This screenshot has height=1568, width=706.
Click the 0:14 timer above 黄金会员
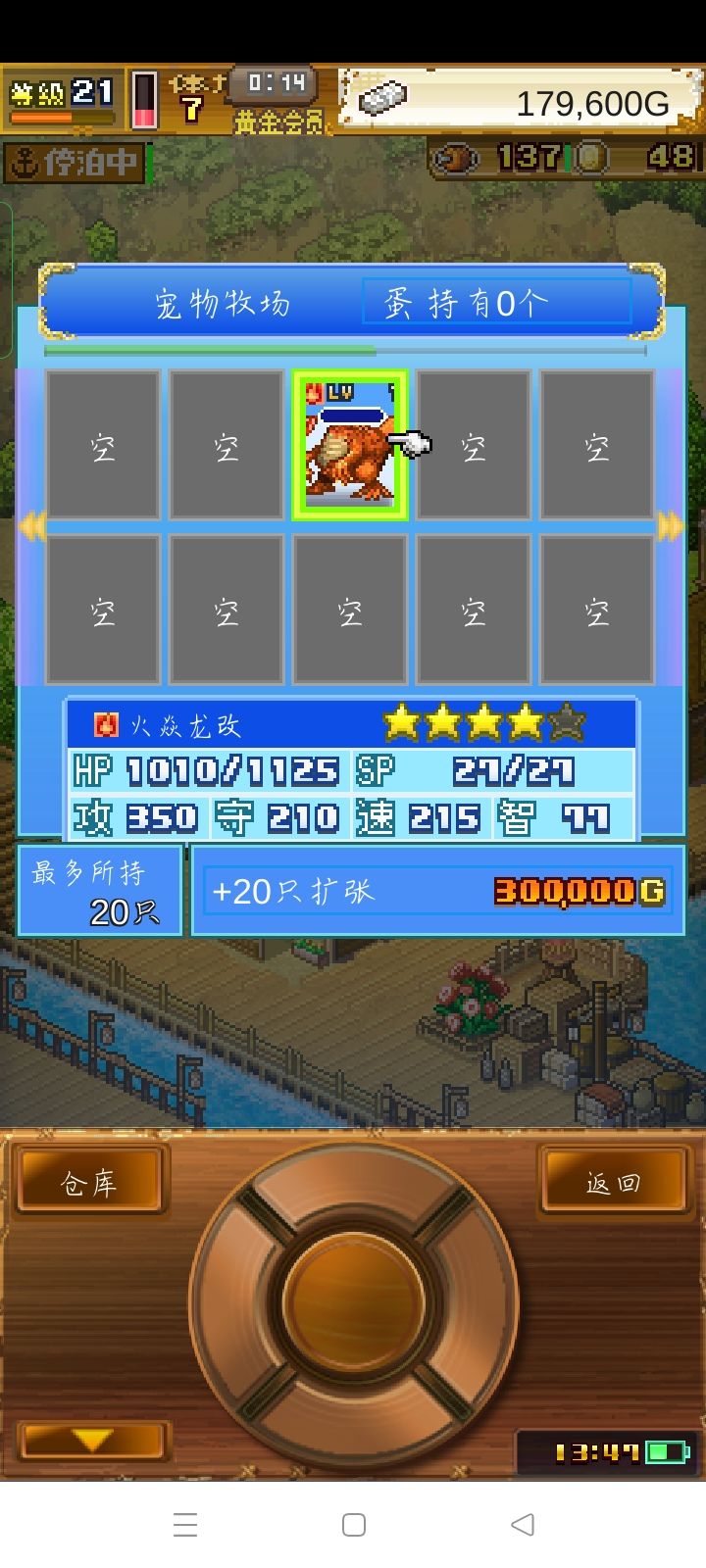coord(272,86)
